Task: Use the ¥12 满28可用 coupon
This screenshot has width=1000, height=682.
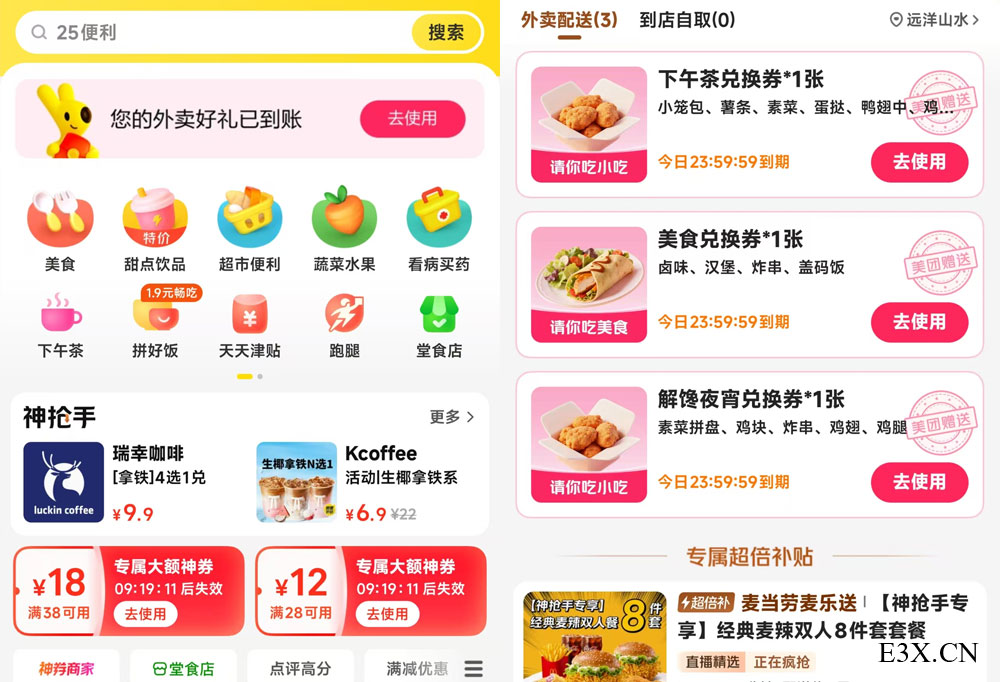Action: tap(387, 614)
